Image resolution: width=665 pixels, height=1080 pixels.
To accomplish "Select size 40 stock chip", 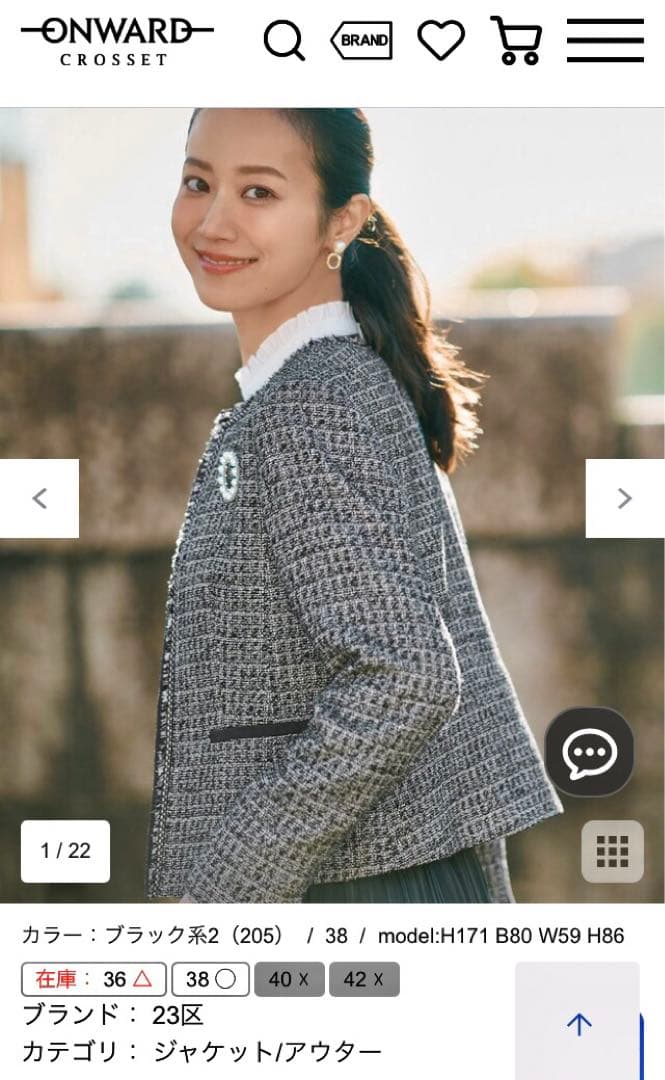I will [x=289, y=980].
